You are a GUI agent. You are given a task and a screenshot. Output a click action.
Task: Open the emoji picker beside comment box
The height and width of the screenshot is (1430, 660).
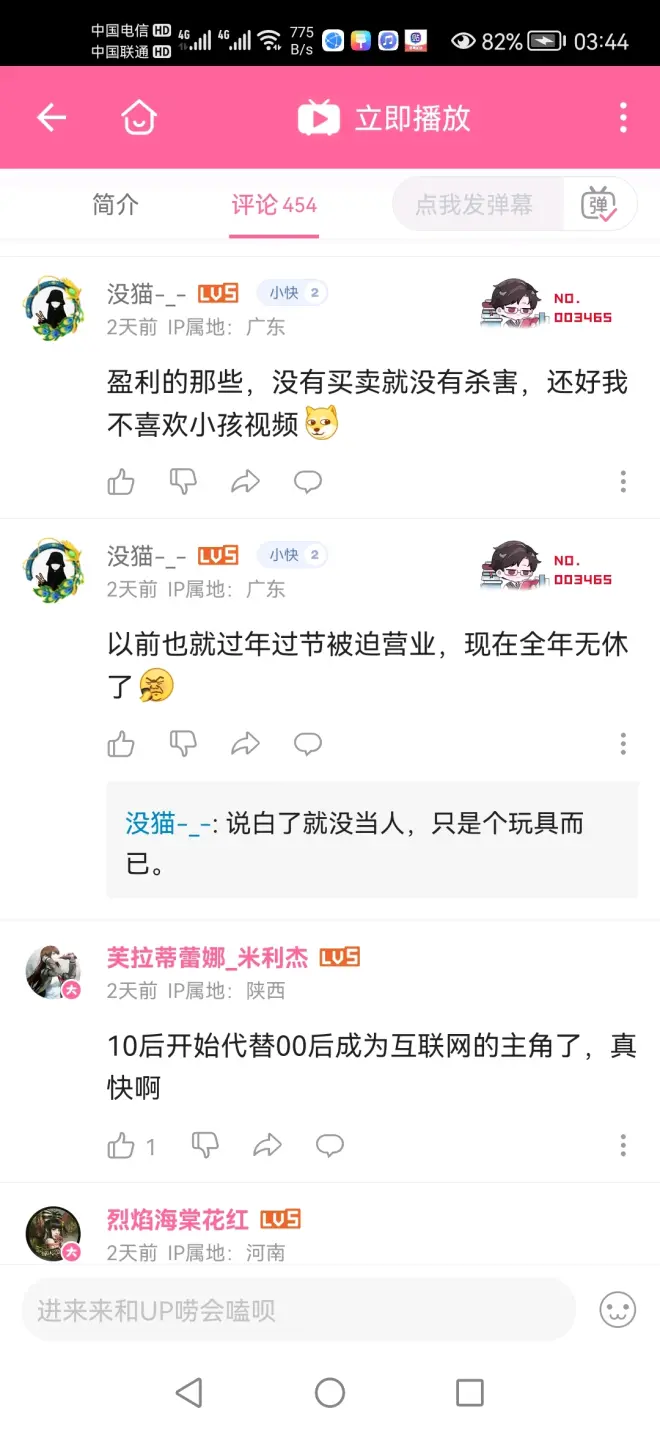(618, 1310)
